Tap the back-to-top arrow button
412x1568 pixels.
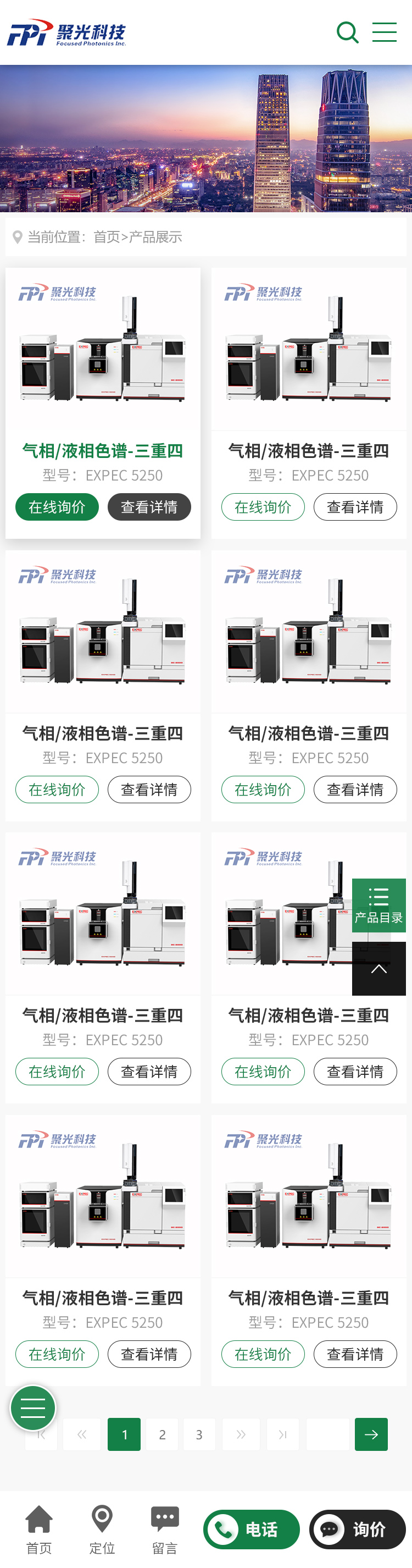pos(378,968)
